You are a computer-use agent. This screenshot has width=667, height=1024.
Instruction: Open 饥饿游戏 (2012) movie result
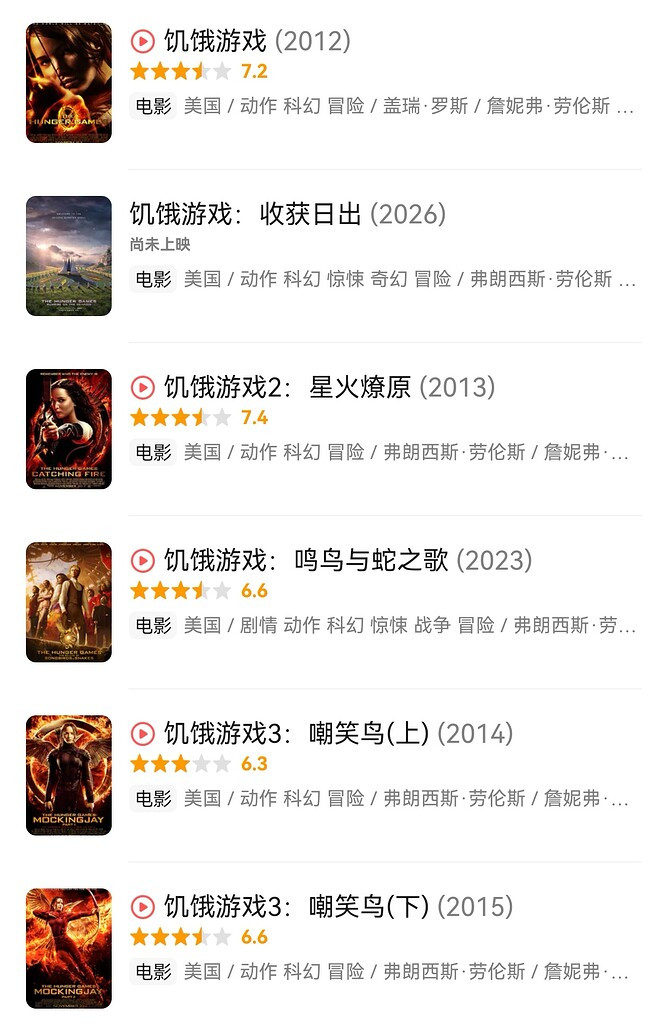click(256, 41)
